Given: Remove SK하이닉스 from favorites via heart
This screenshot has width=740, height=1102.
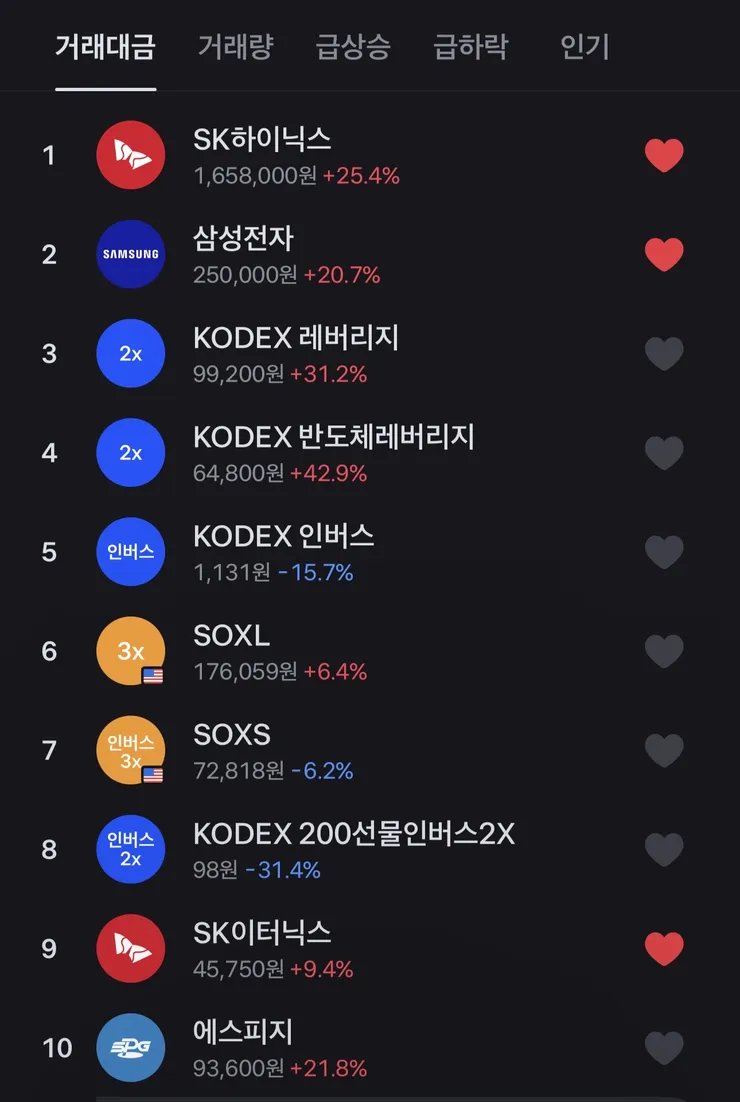Looking at the screenshot, I should coord(664,155).
